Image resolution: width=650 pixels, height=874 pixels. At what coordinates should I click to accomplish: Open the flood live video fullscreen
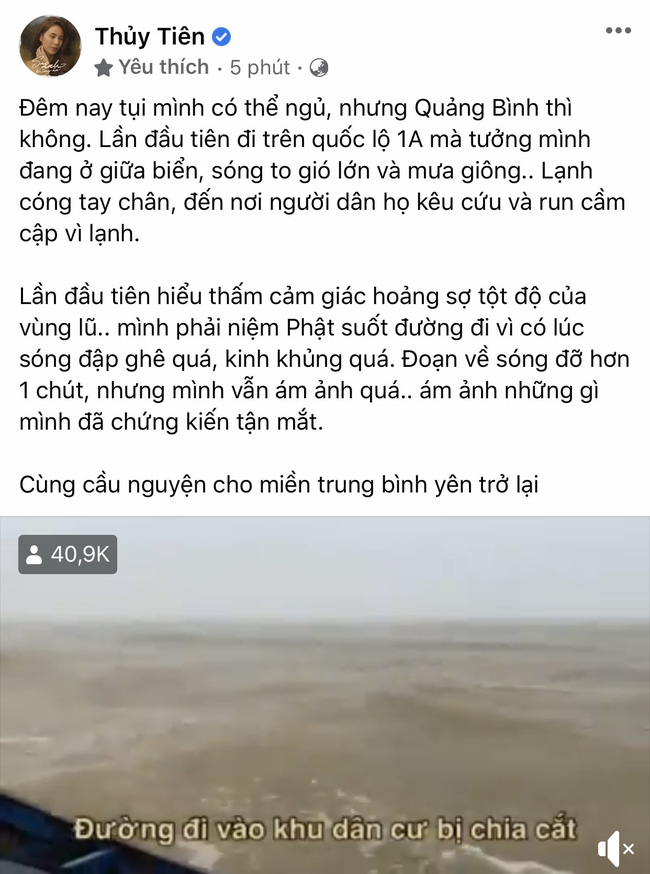pyautogui.click(x=325, y=690)
